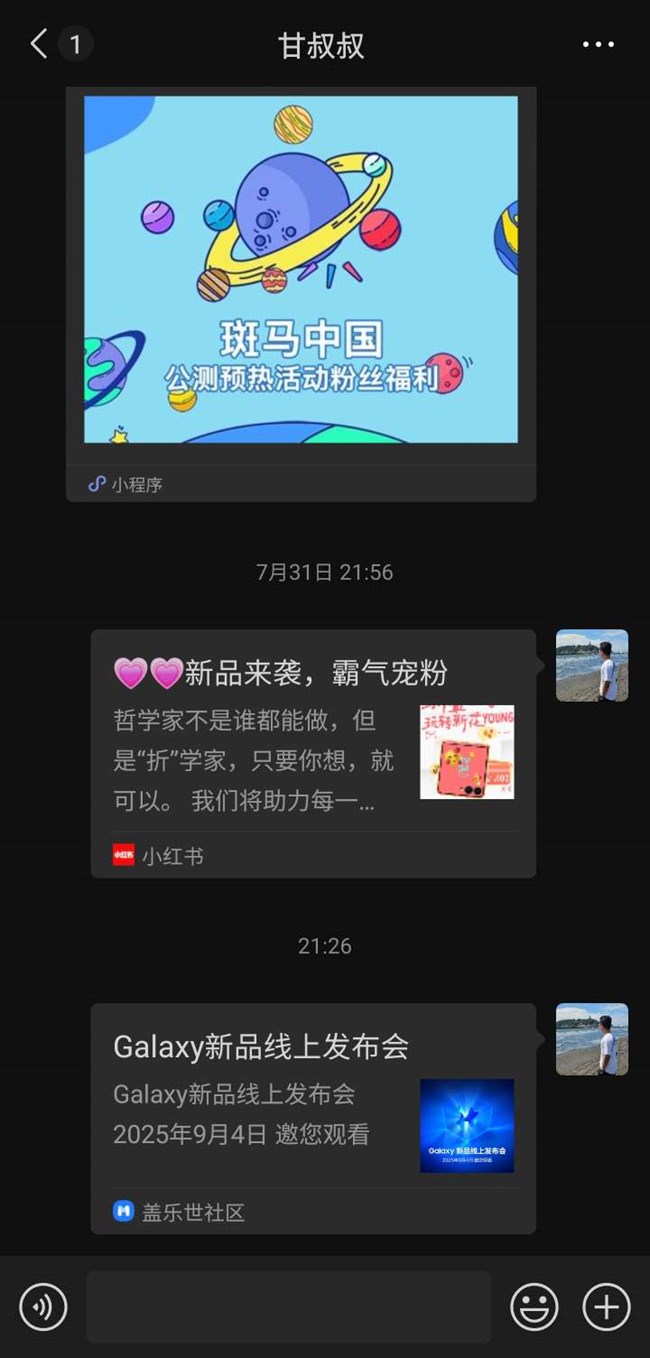Screen dimensions: 650x1358
Task: Tap the avatar beside the Galaxy card
Action: [592, 1039]
